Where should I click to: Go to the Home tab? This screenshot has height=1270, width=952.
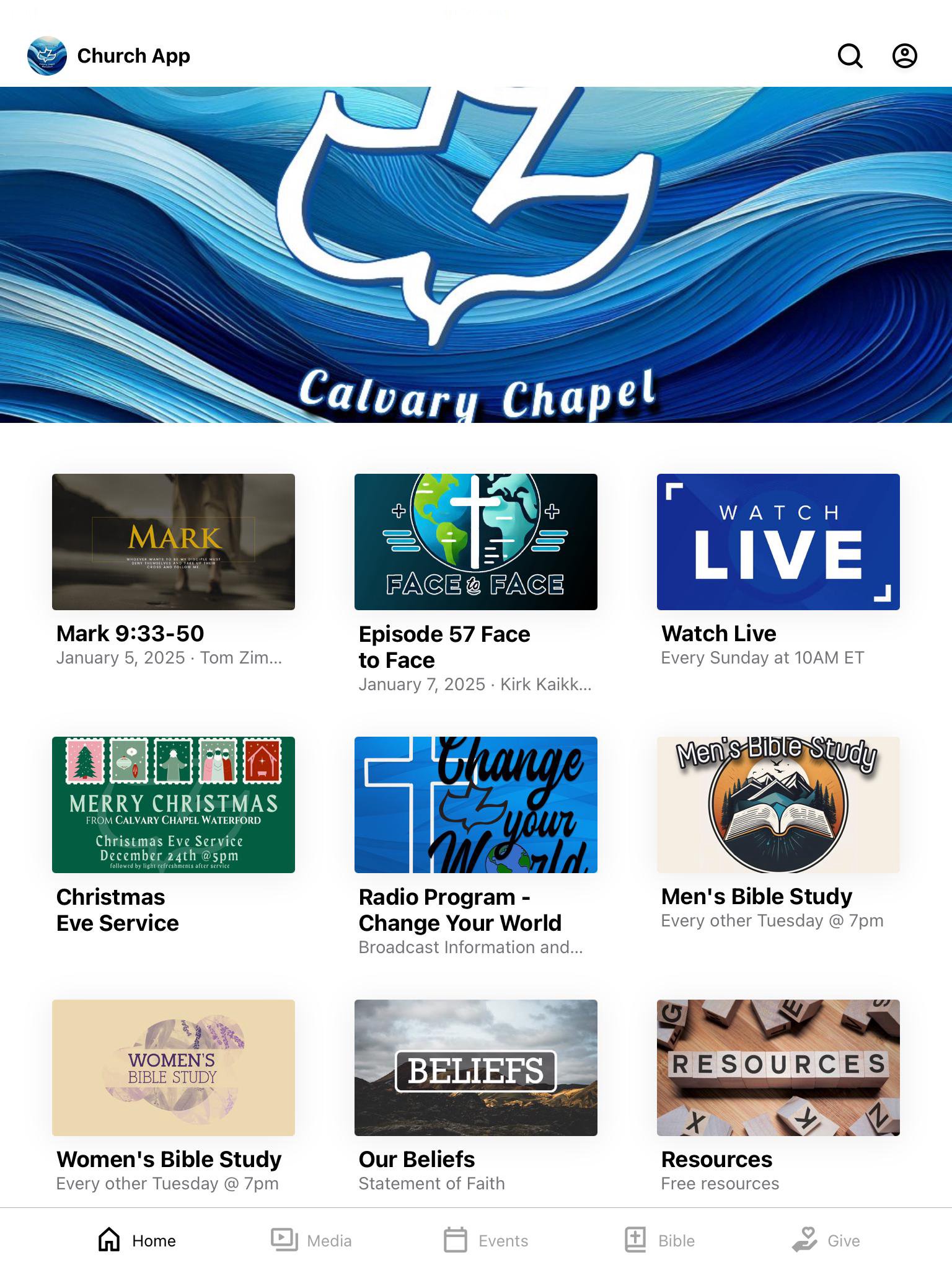[x=137, y=1240]
